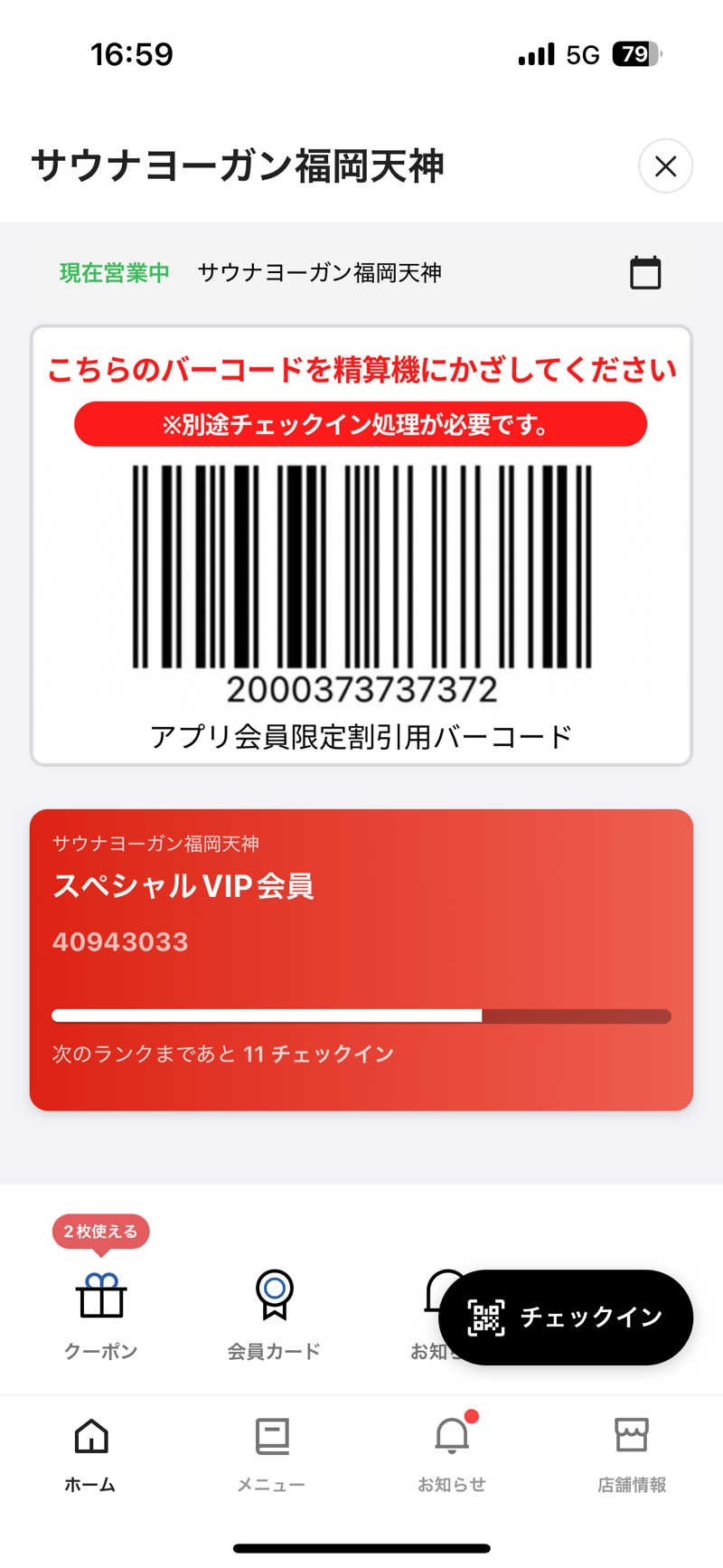Tap the rank progress bar
The height and width of the screenshot is (1568, 723).
[361, 1015]
